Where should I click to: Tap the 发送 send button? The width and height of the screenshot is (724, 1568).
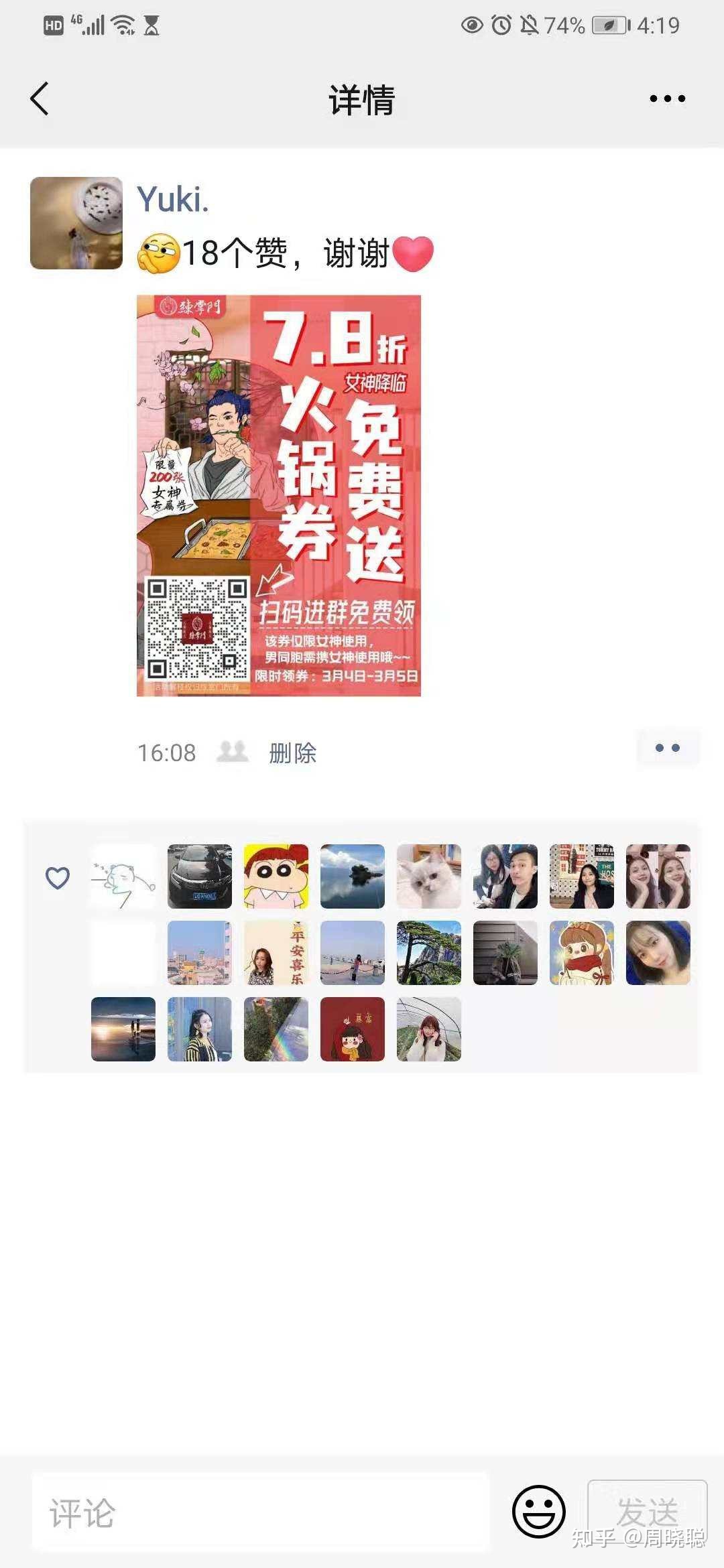point(647,1512)
